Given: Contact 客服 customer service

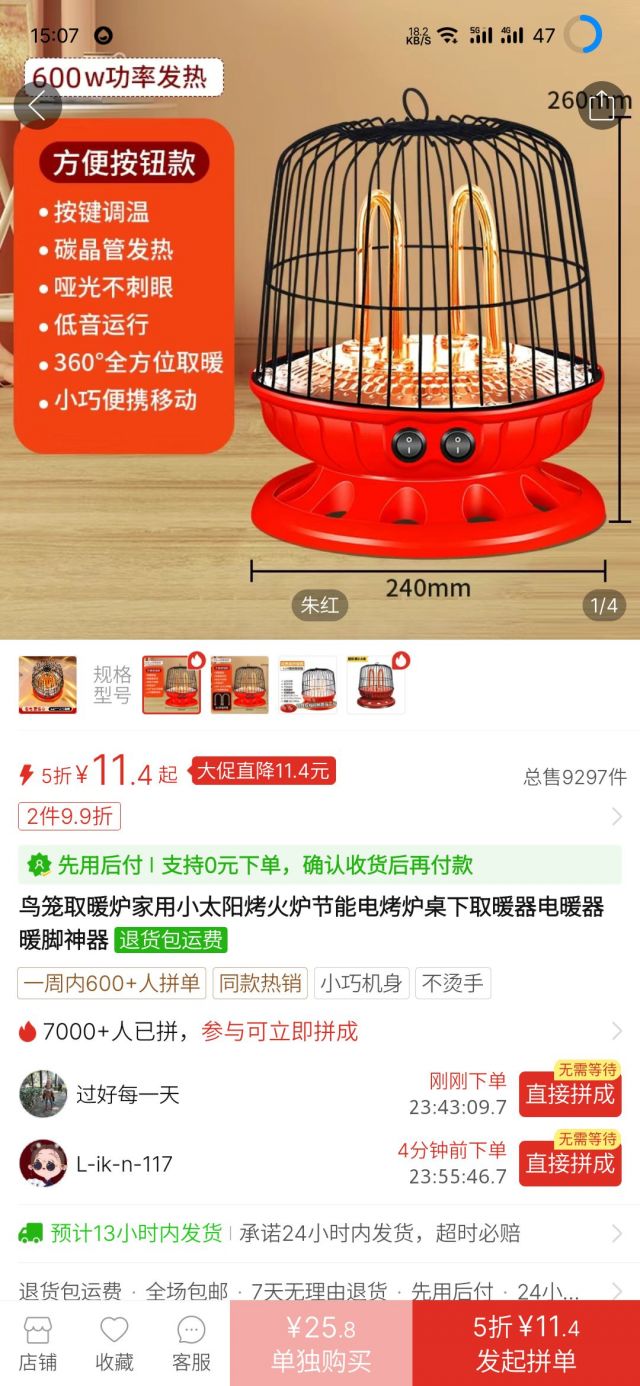Looking at the screenshot, I should [x=191, y=1344].
